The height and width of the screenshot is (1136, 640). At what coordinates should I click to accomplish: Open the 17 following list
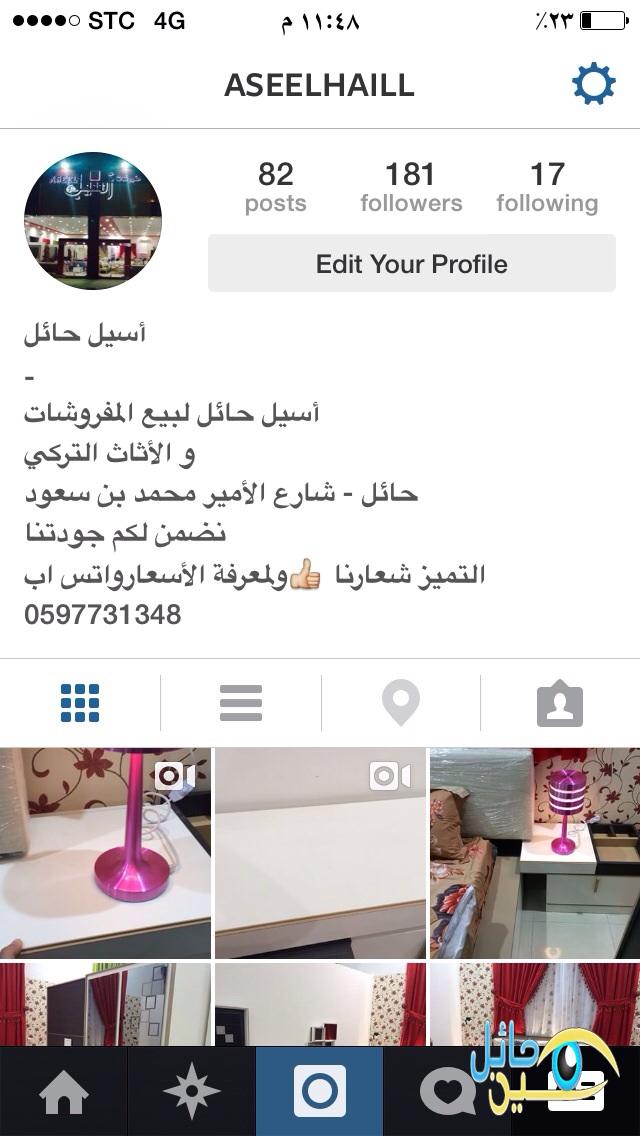[547, 187]
